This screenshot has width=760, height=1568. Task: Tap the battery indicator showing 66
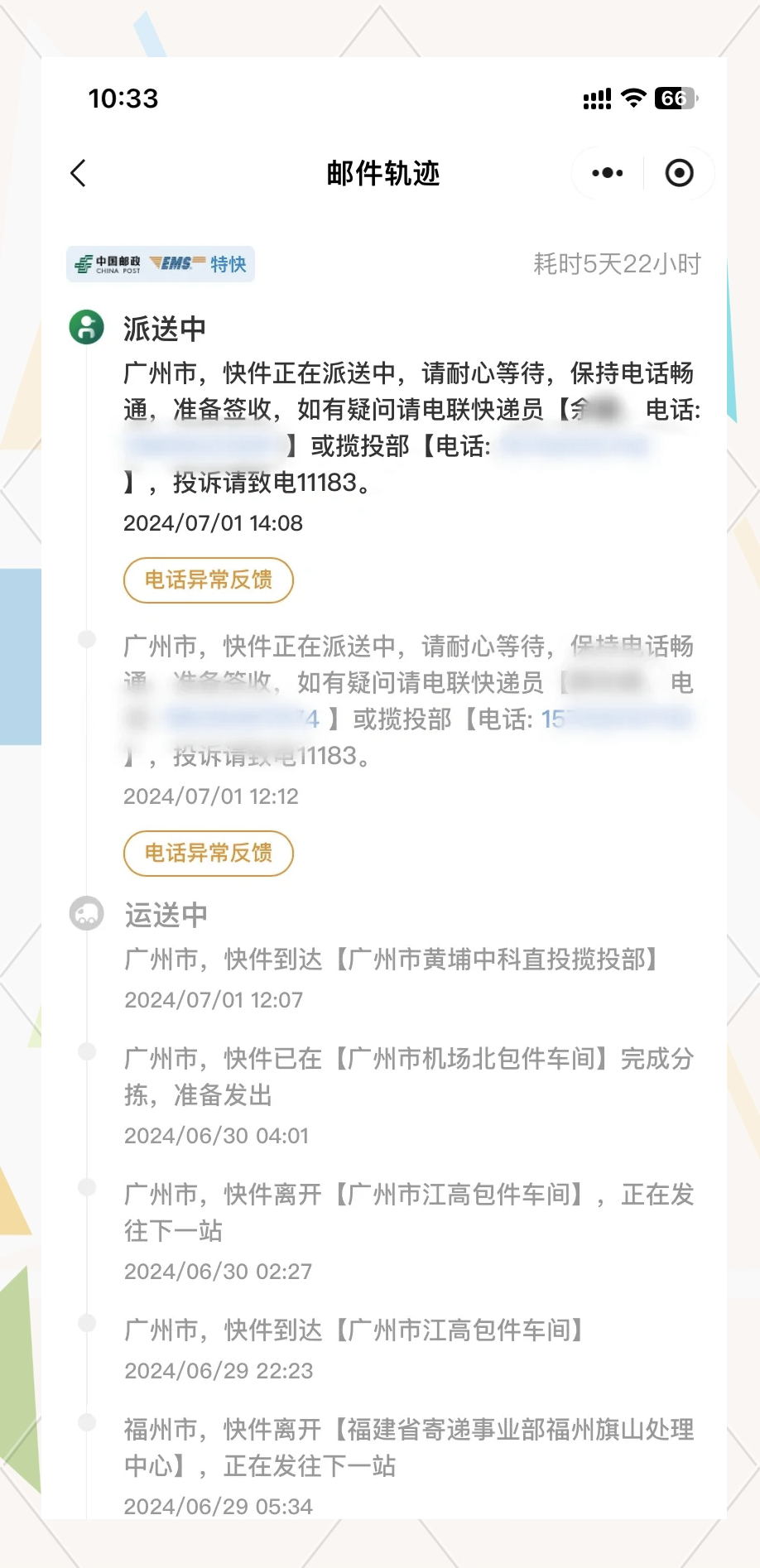(x=674, y=99)
